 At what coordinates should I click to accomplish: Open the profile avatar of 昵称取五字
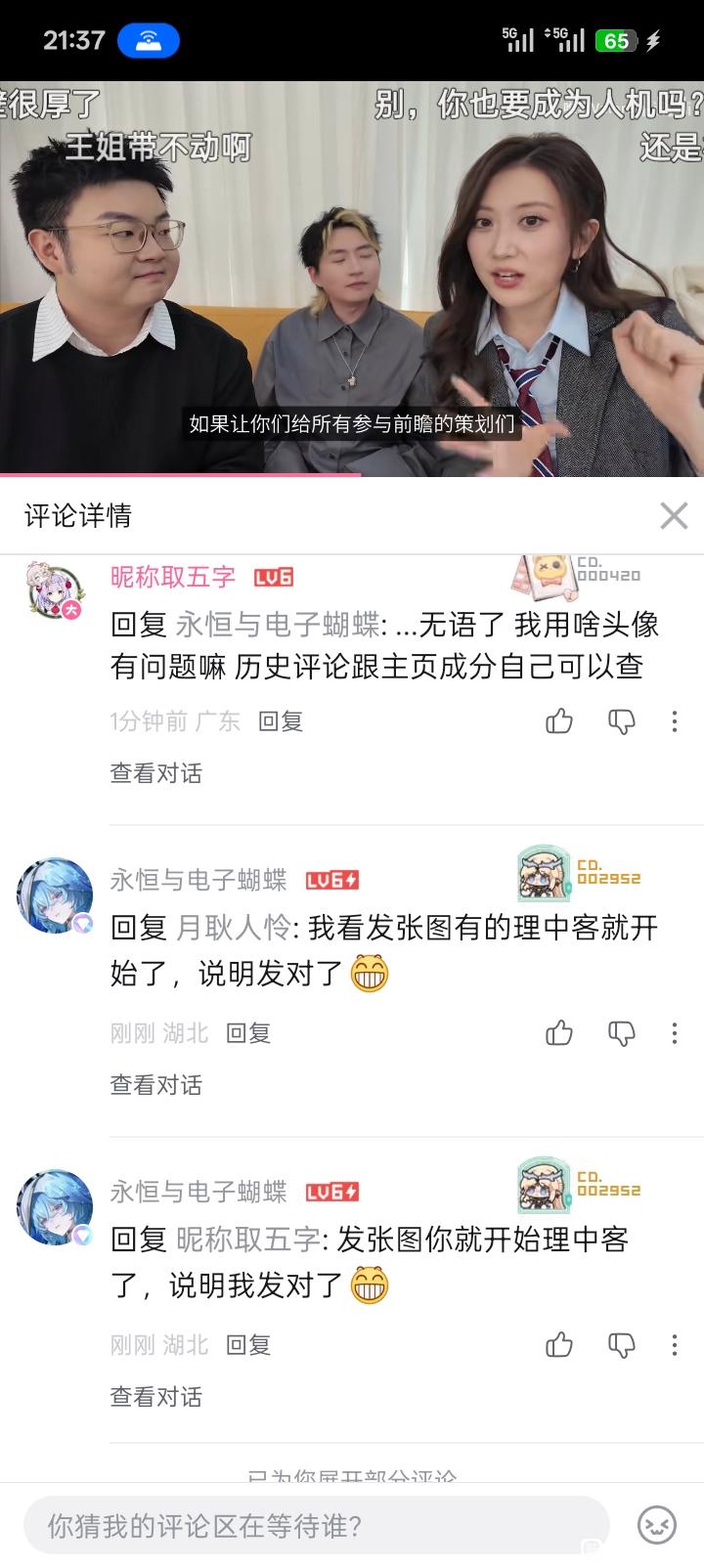pyautogui.click(x=53, y=589)
